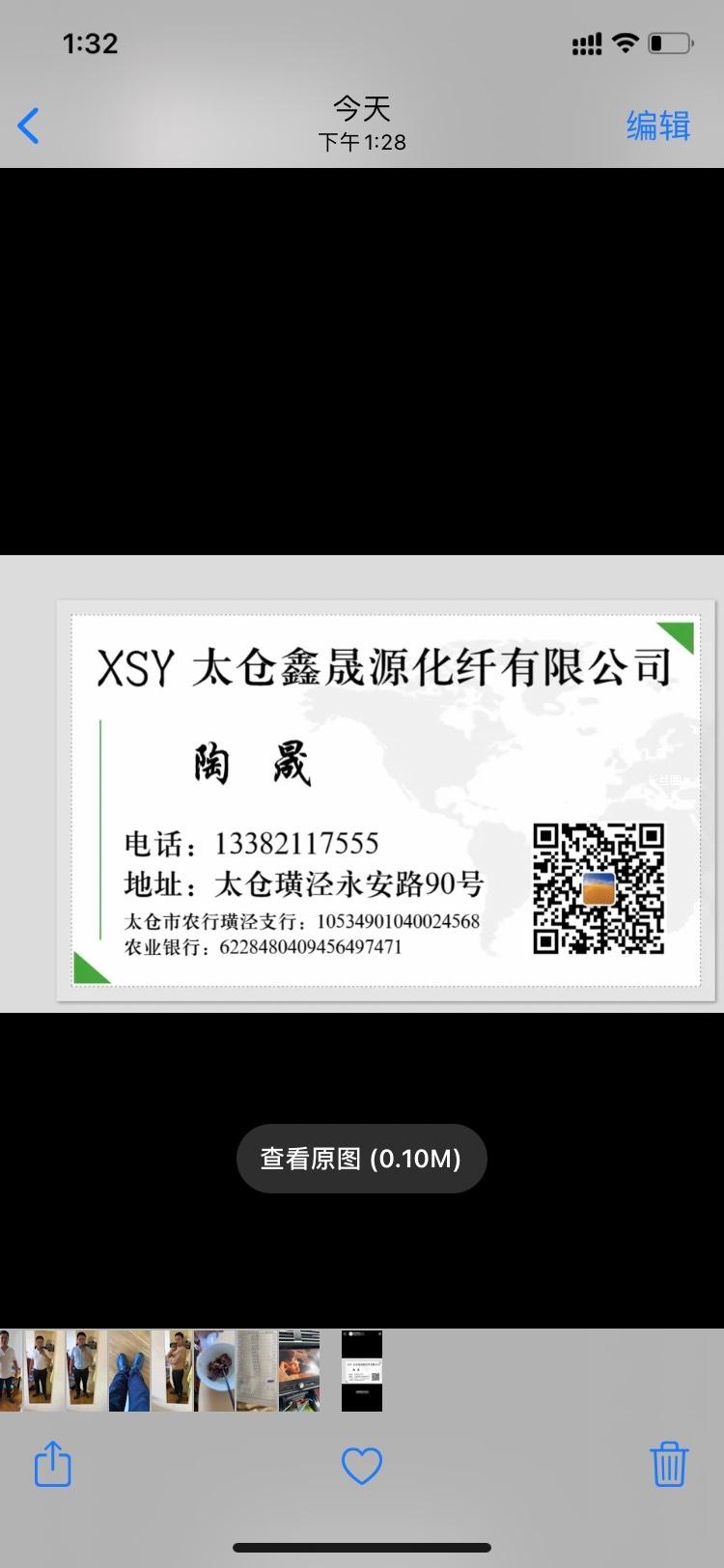Open the paper receipt thumbnail
Screen dimensions: 724x1568
tap(257, 1370)
